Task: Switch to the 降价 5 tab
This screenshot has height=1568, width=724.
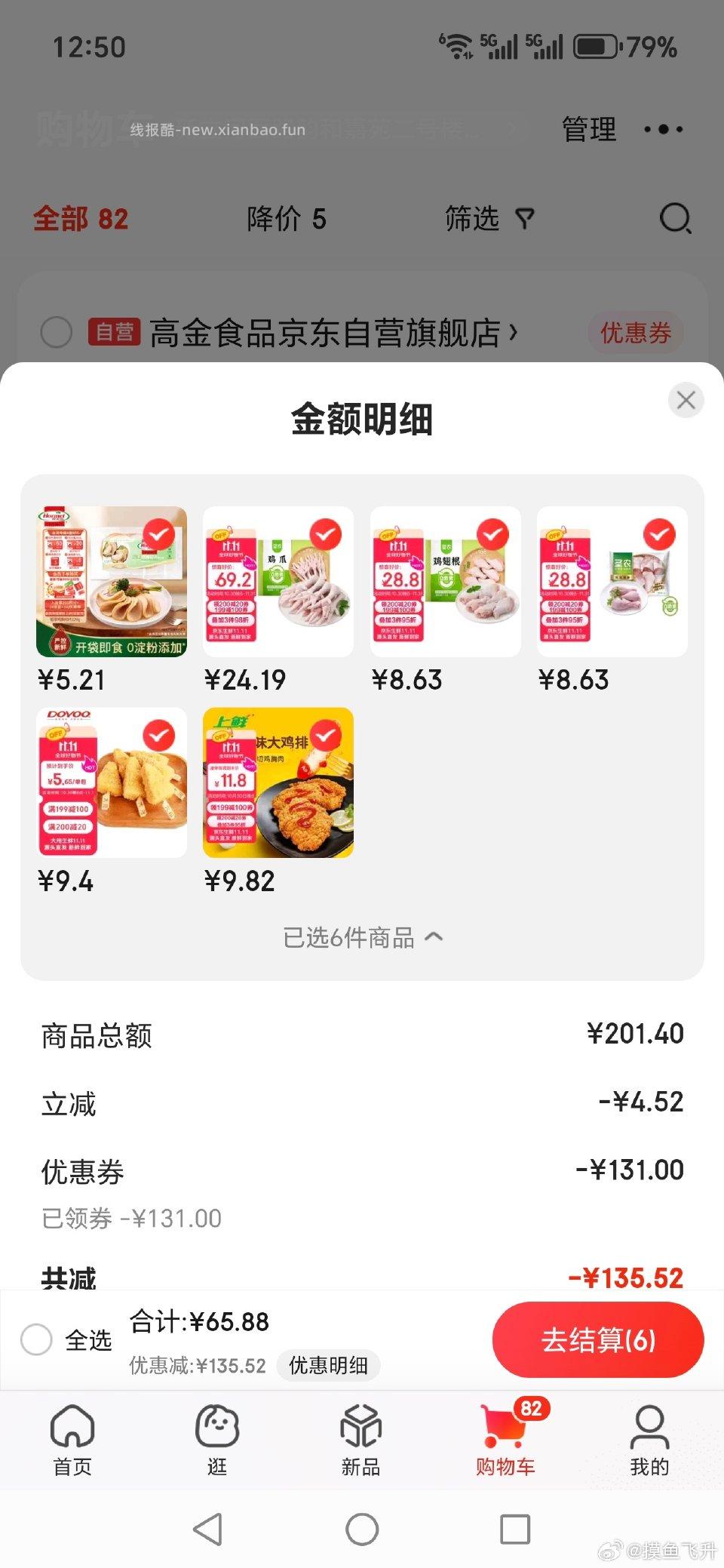Action: point(286,219)
